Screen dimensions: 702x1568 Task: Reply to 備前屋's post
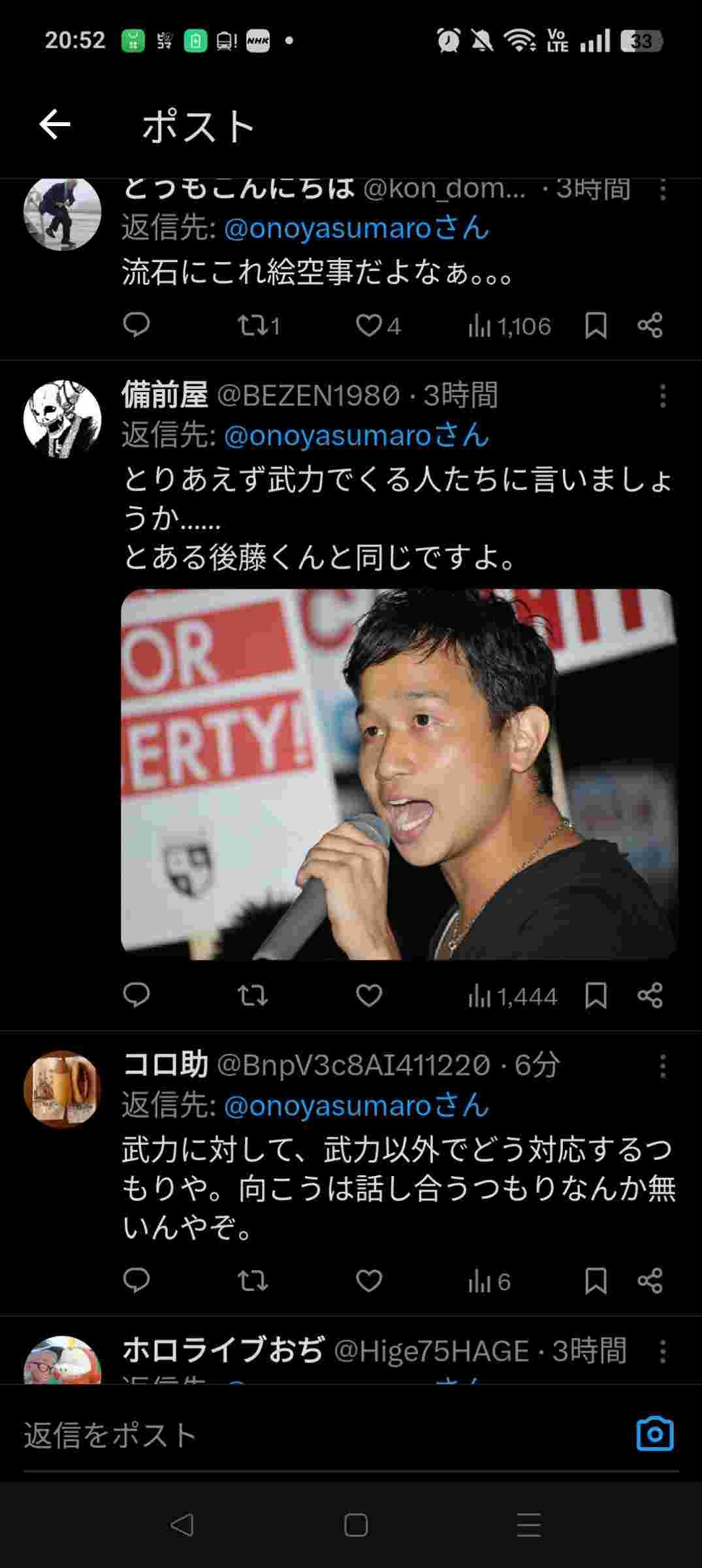(136, 996)
